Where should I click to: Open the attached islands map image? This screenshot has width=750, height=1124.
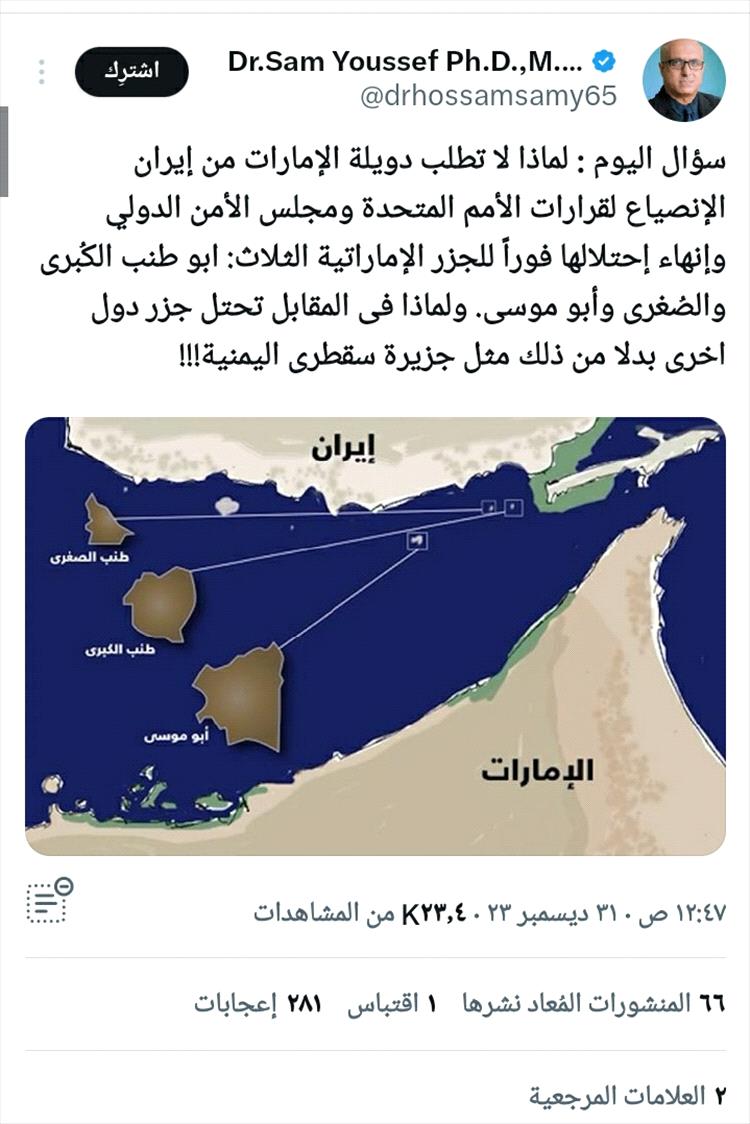tap(375, 636)
